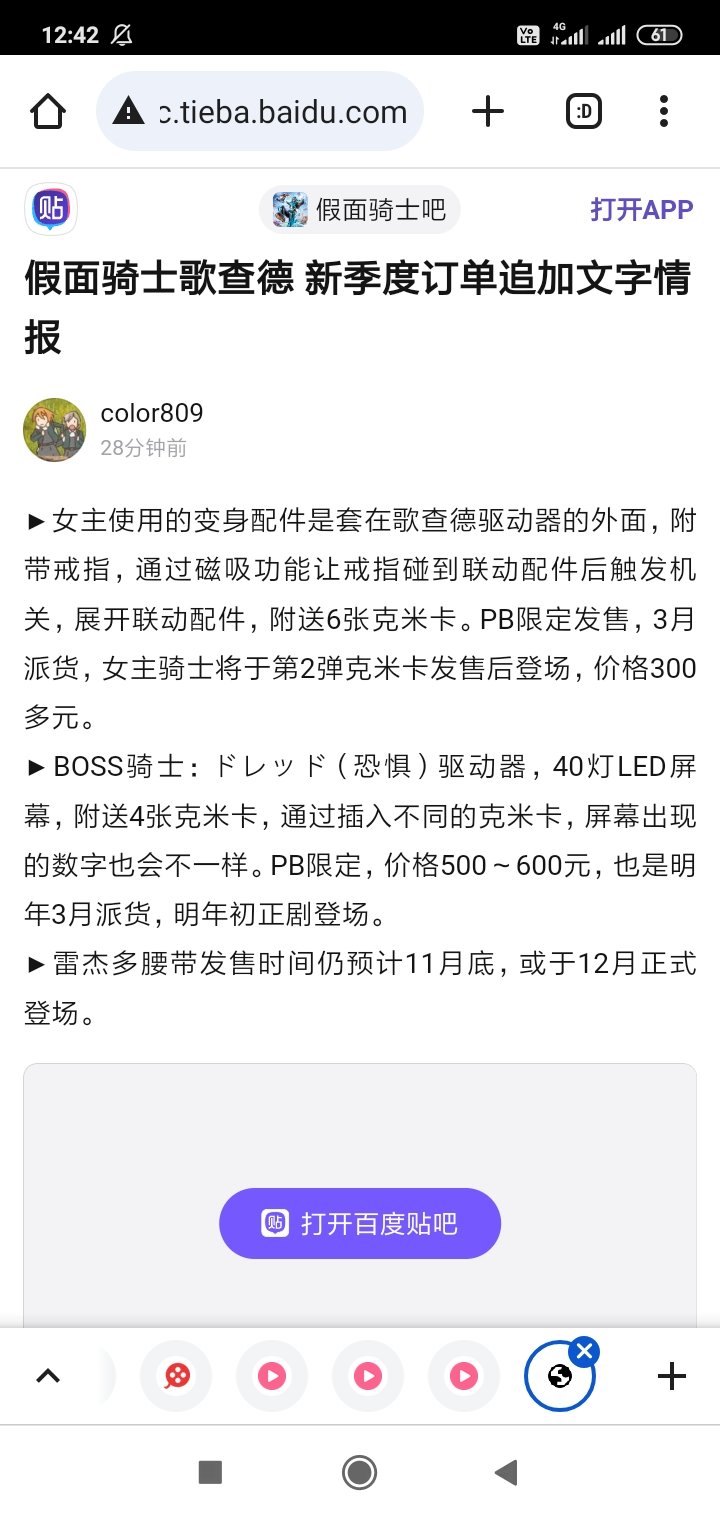Switch to the red film reel tab
Image resolution: width=720 pixels, height=1520 pixels.
(x=176, y=1377)
